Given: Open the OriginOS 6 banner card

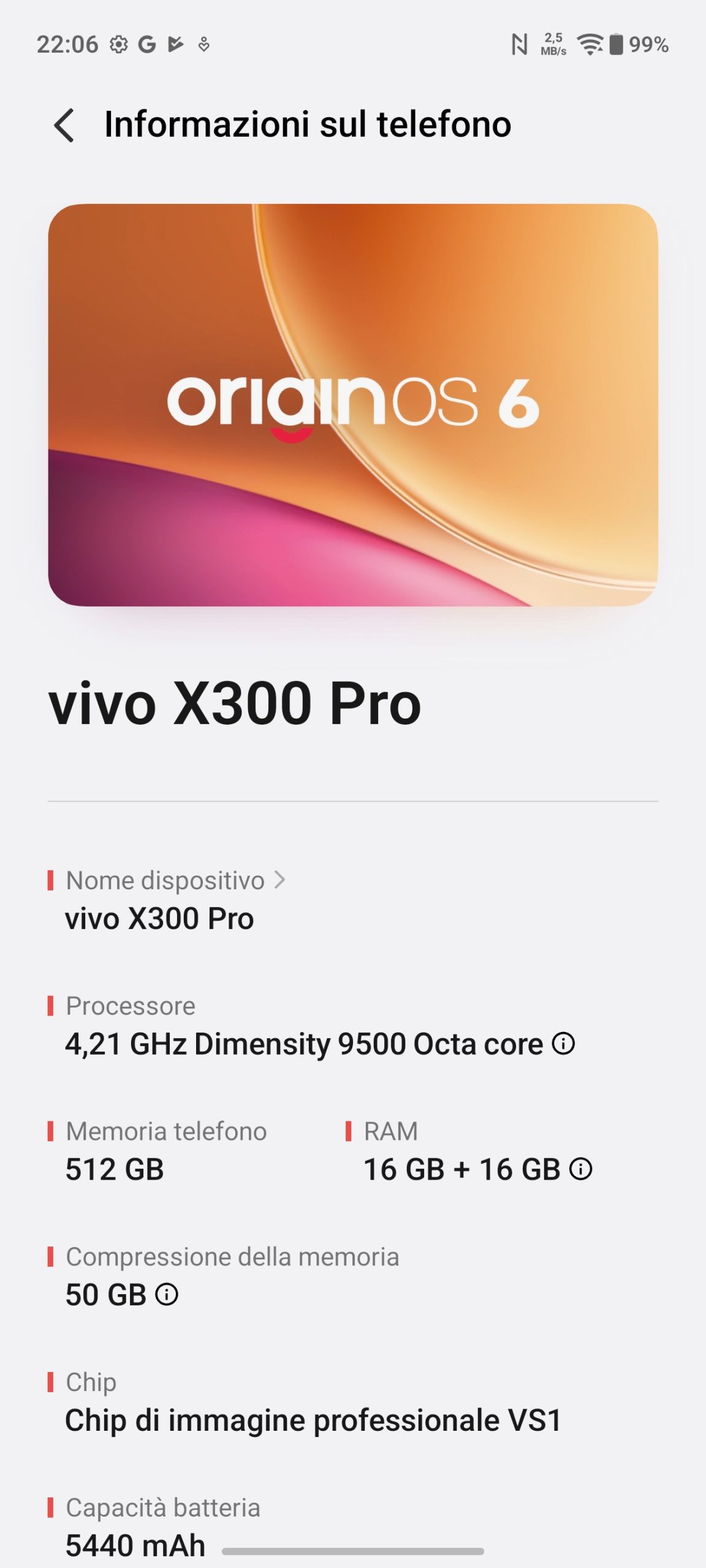Looking at the screenshot, I should pyautogui.click(x=353, y=405).
